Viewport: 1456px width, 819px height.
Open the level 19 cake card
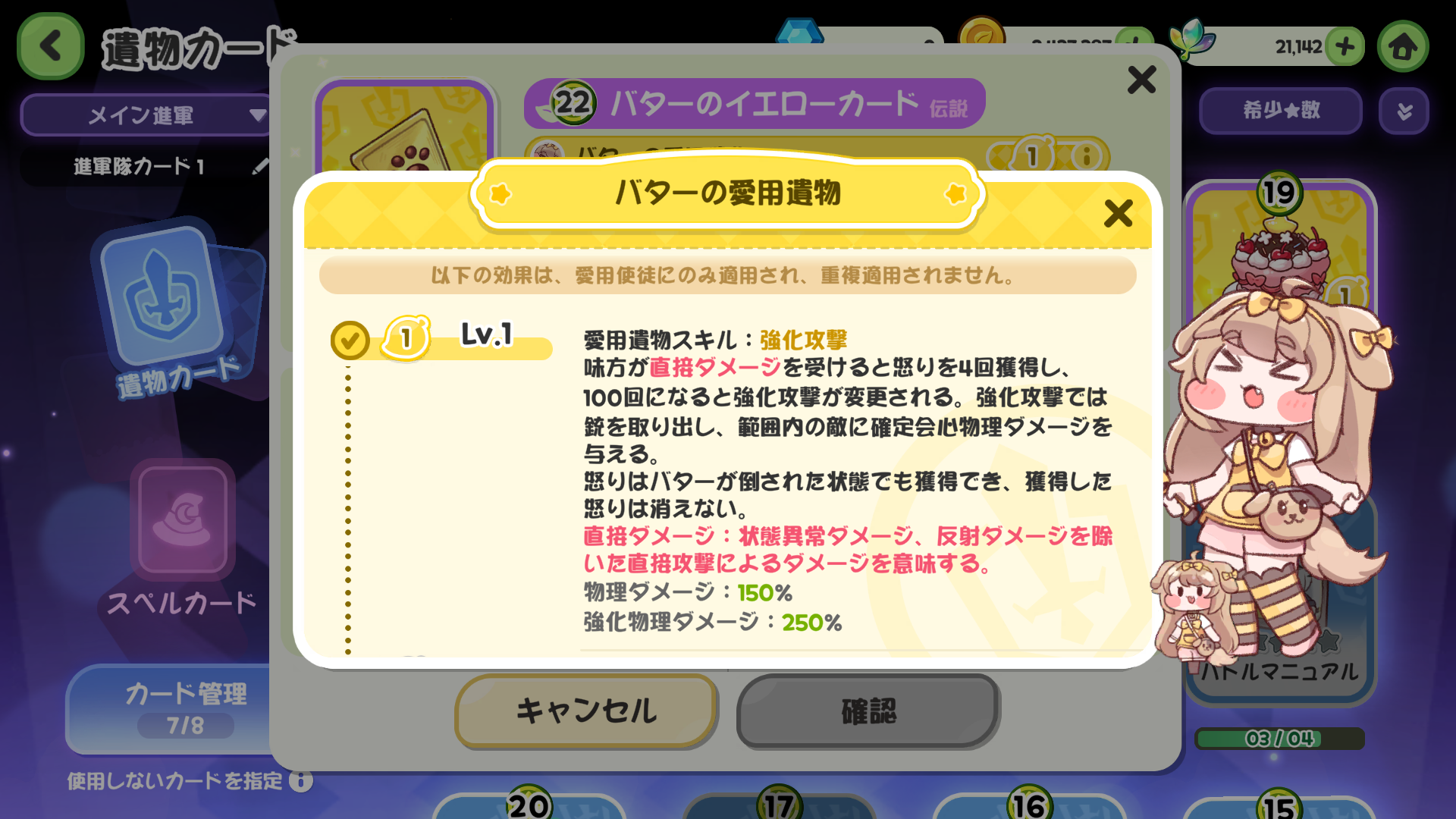click(1280, 250)
